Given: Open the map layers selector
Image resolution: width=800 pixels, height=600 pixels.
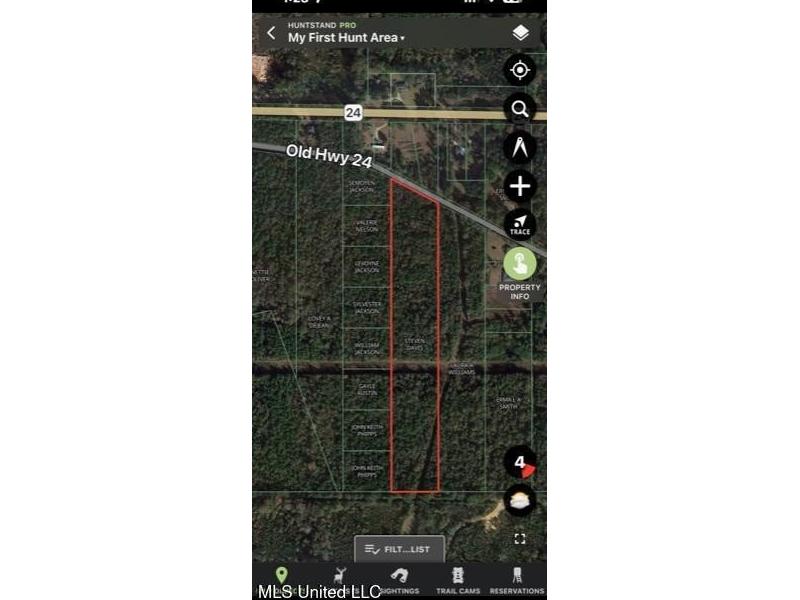Looking at the screenshot, I should [520, 33].
